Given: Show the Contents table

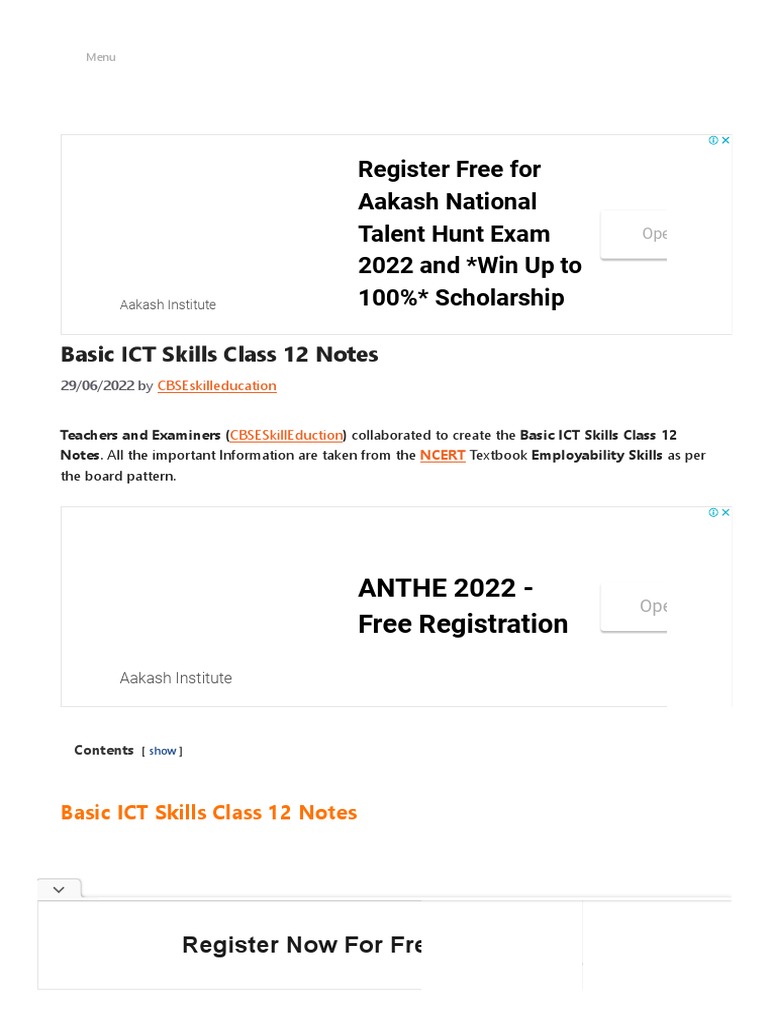Looking at the screenshot, I should (163, 751).
